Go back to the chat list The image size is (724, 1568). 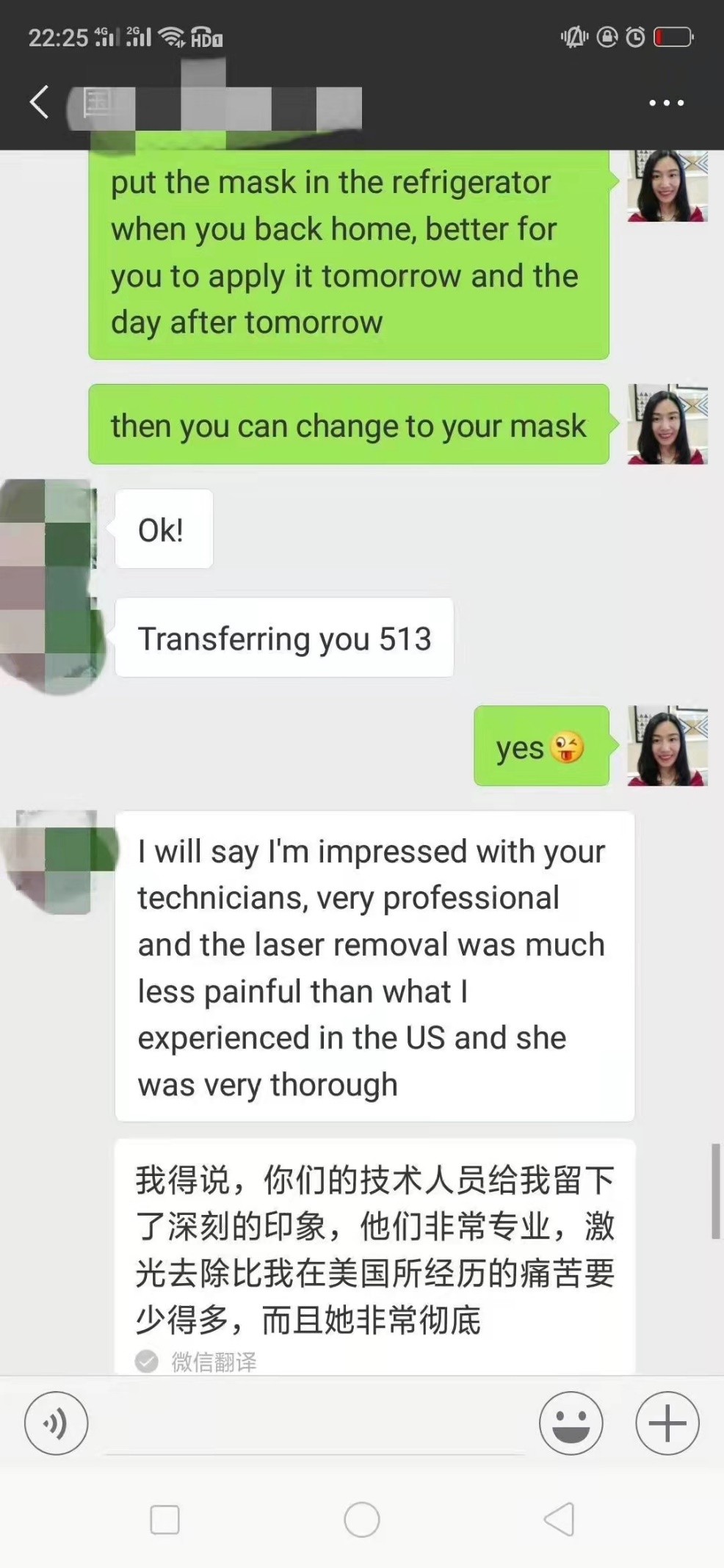point(40,102)
